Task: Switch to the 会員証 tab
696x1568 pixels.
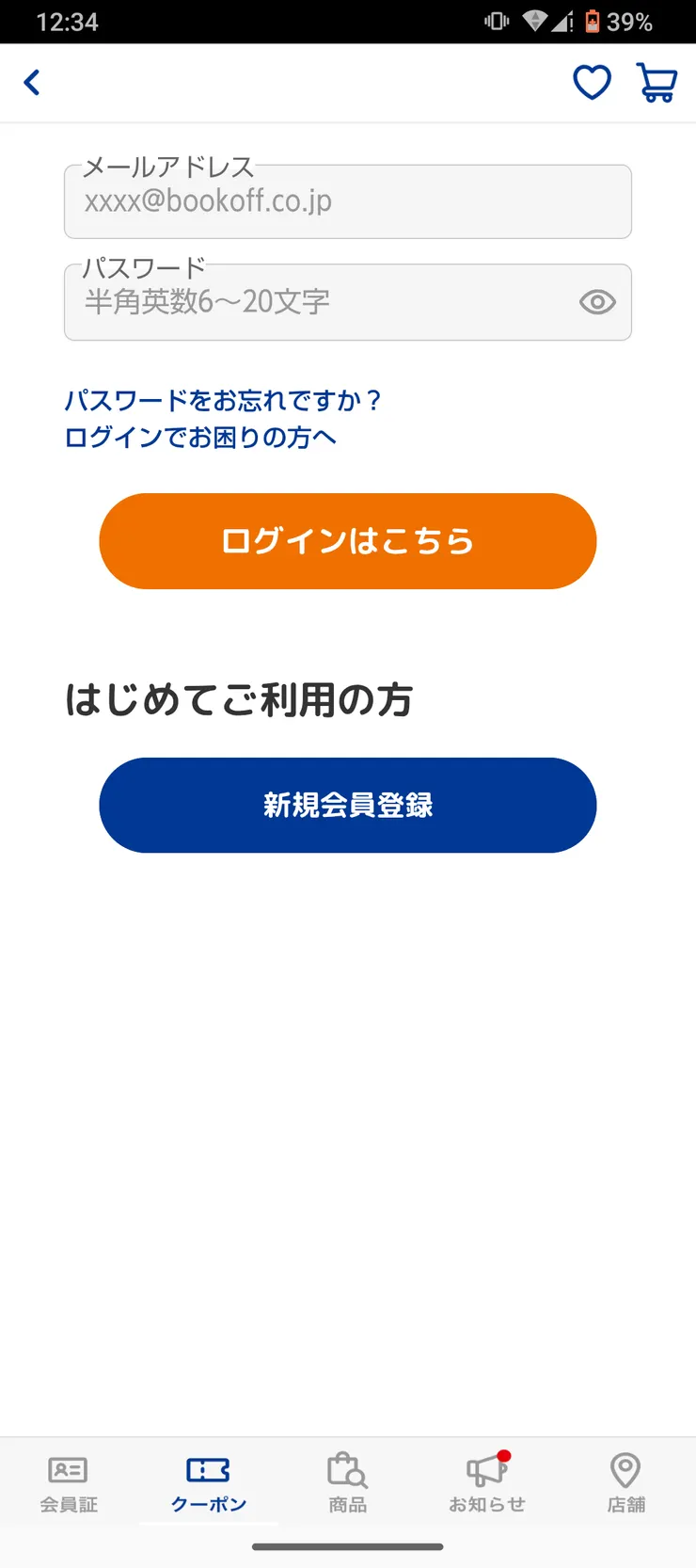Action: 69,1483
